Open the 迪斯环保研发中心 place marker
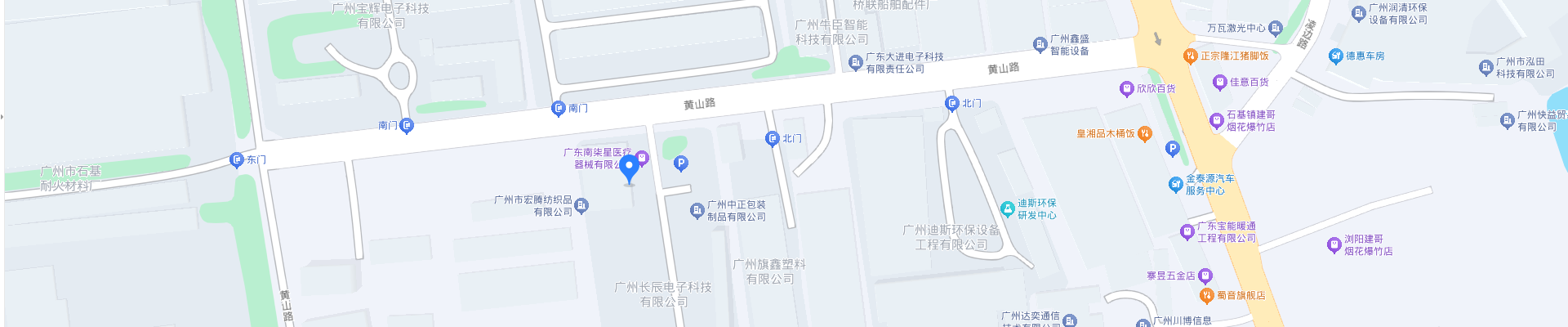Screen dimensions: 1568x327 coord(1008,209)
